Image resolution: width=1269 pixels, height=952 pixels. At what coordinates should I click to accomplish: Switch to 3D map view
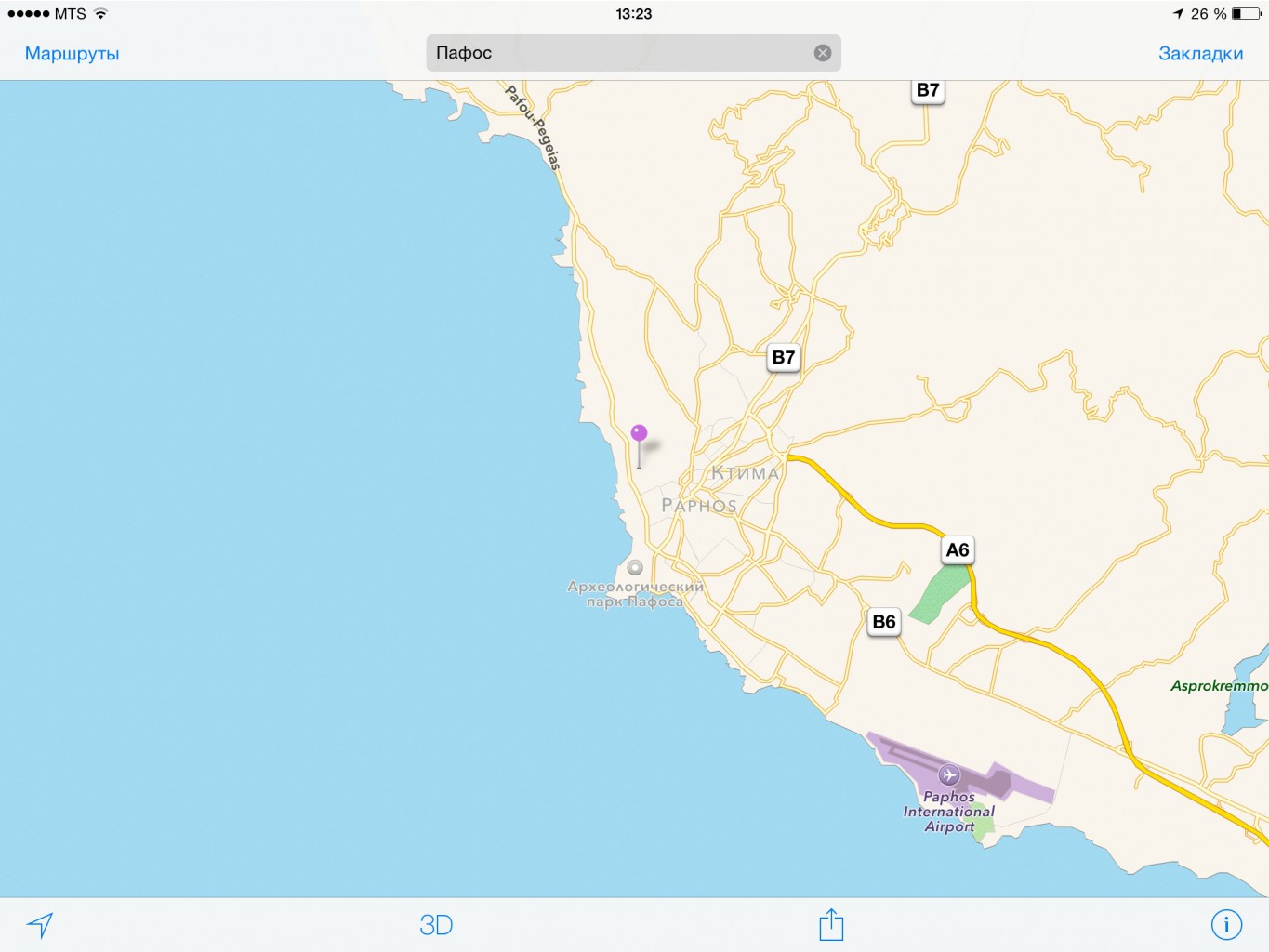436,925
